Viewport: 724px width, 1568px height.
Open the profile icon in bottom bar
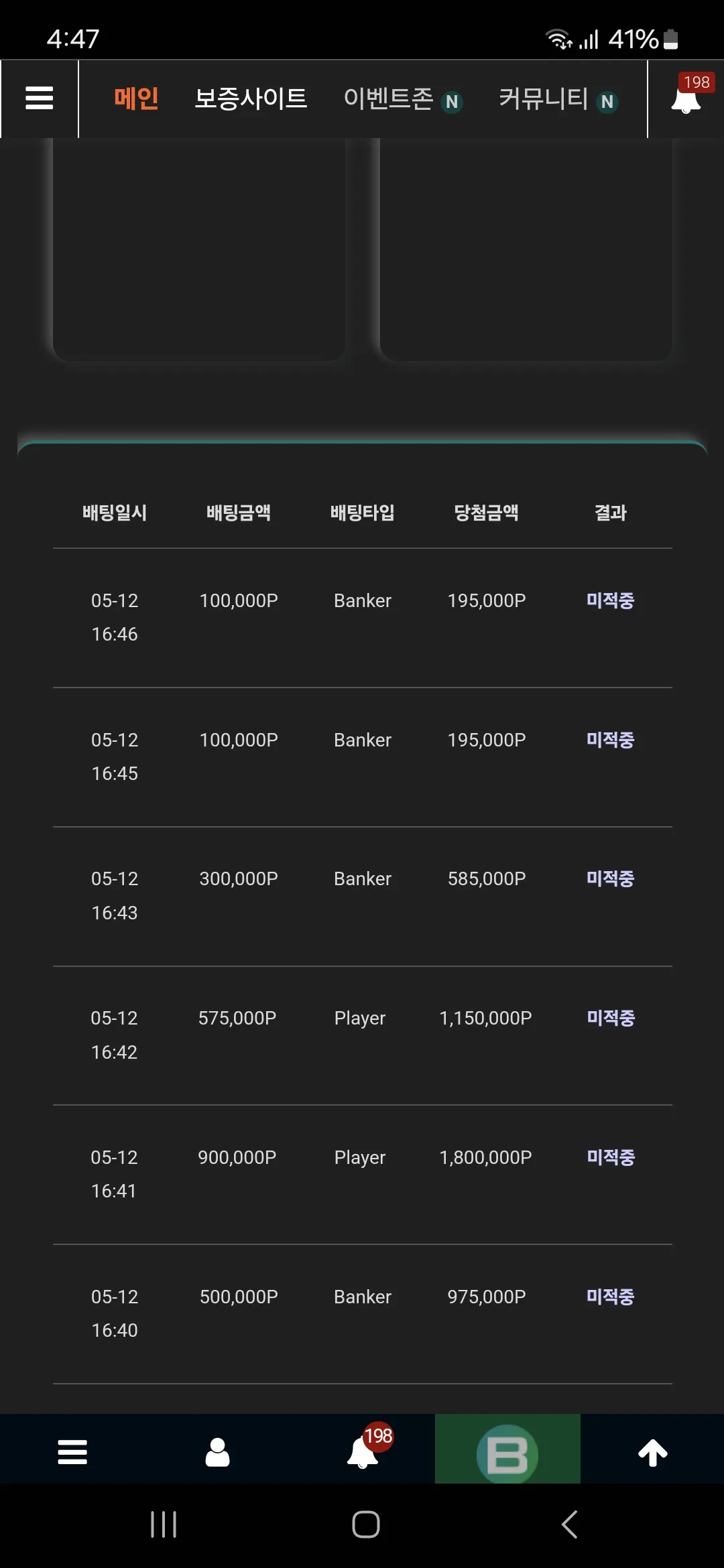[217, 1452]
